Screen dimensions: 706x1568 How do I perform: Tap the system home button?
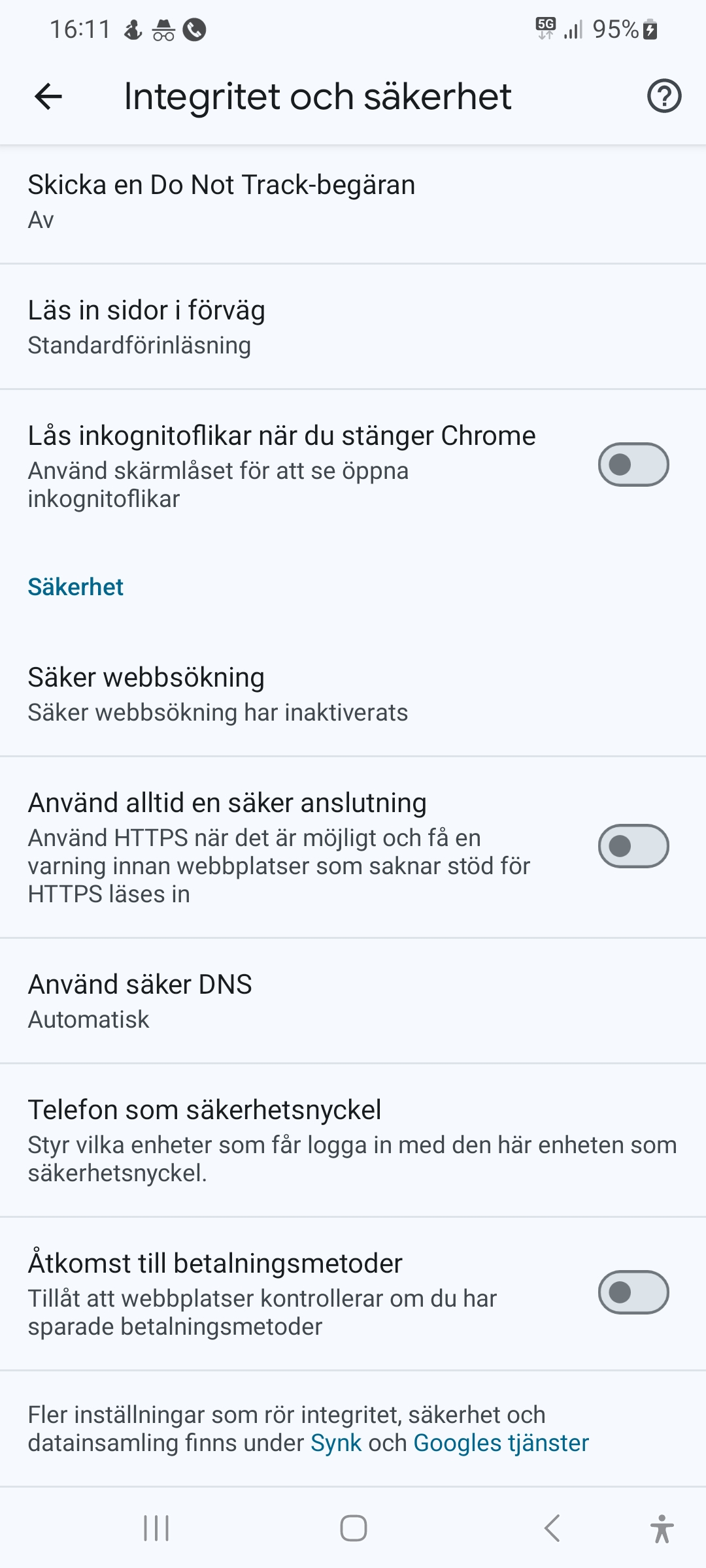pyautogui.click(x=353, y=1528)
